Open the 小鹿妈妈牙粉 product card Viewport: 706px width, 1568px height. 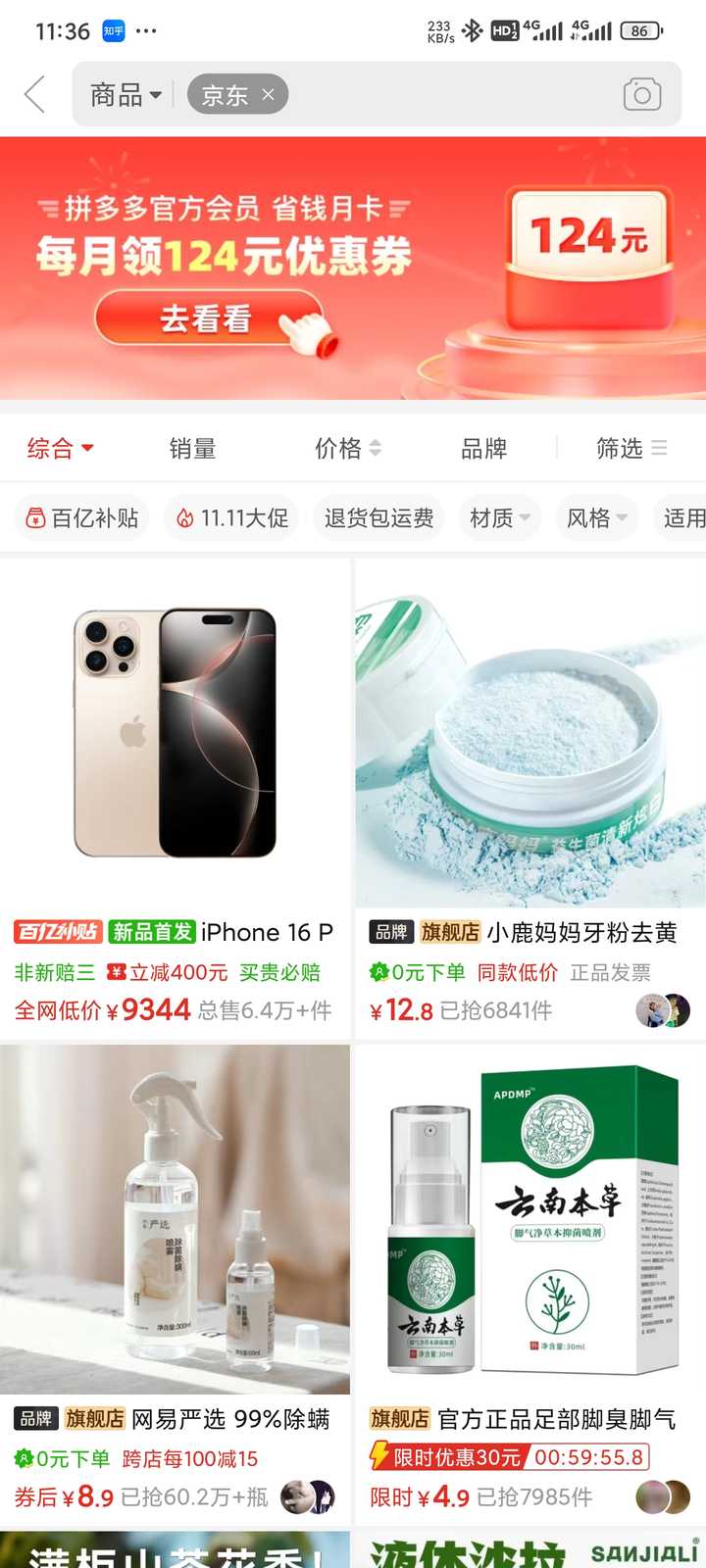pos(529,764)
